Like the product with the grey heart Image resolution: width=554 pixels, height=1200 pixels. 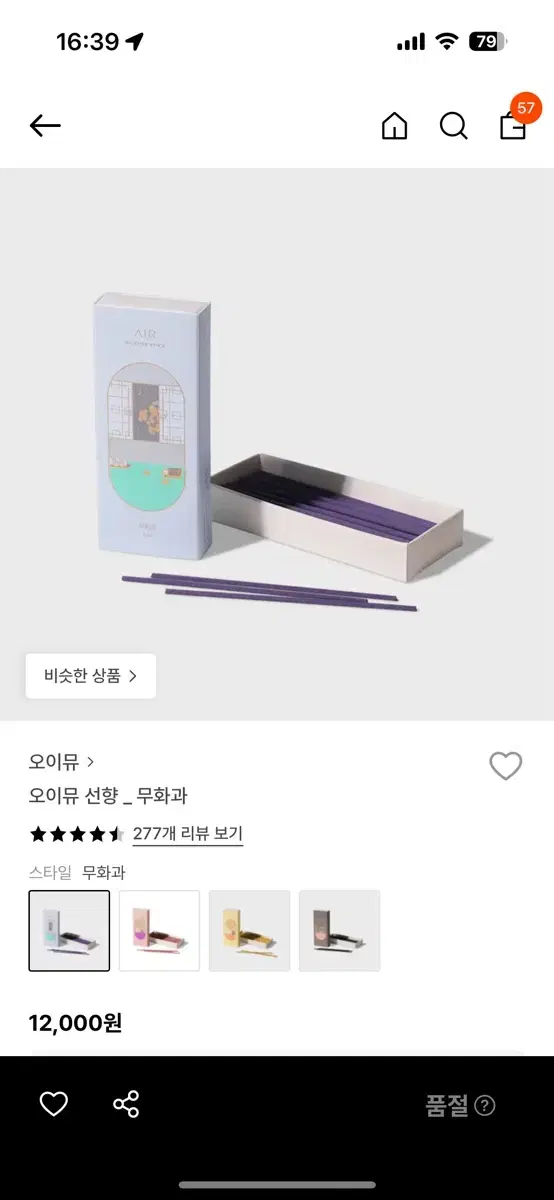click(x=506, y=766)
